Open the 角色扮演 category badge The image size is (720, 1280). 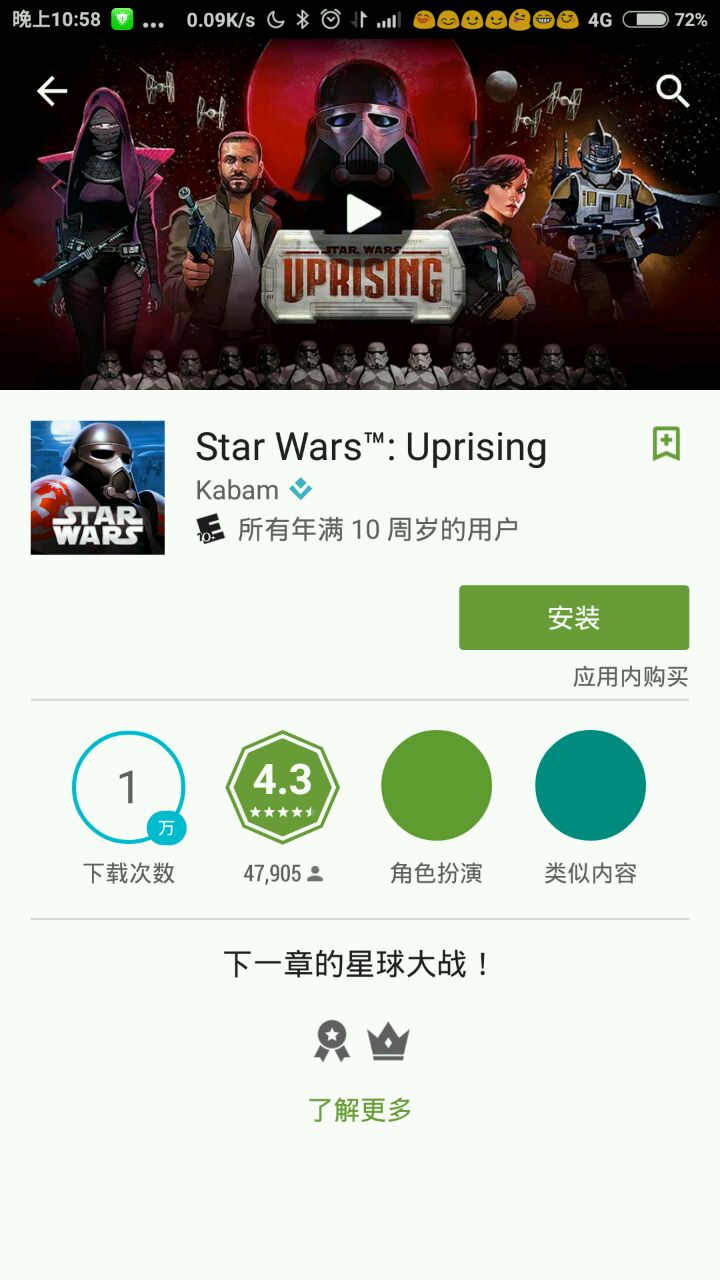click(436, 786)
